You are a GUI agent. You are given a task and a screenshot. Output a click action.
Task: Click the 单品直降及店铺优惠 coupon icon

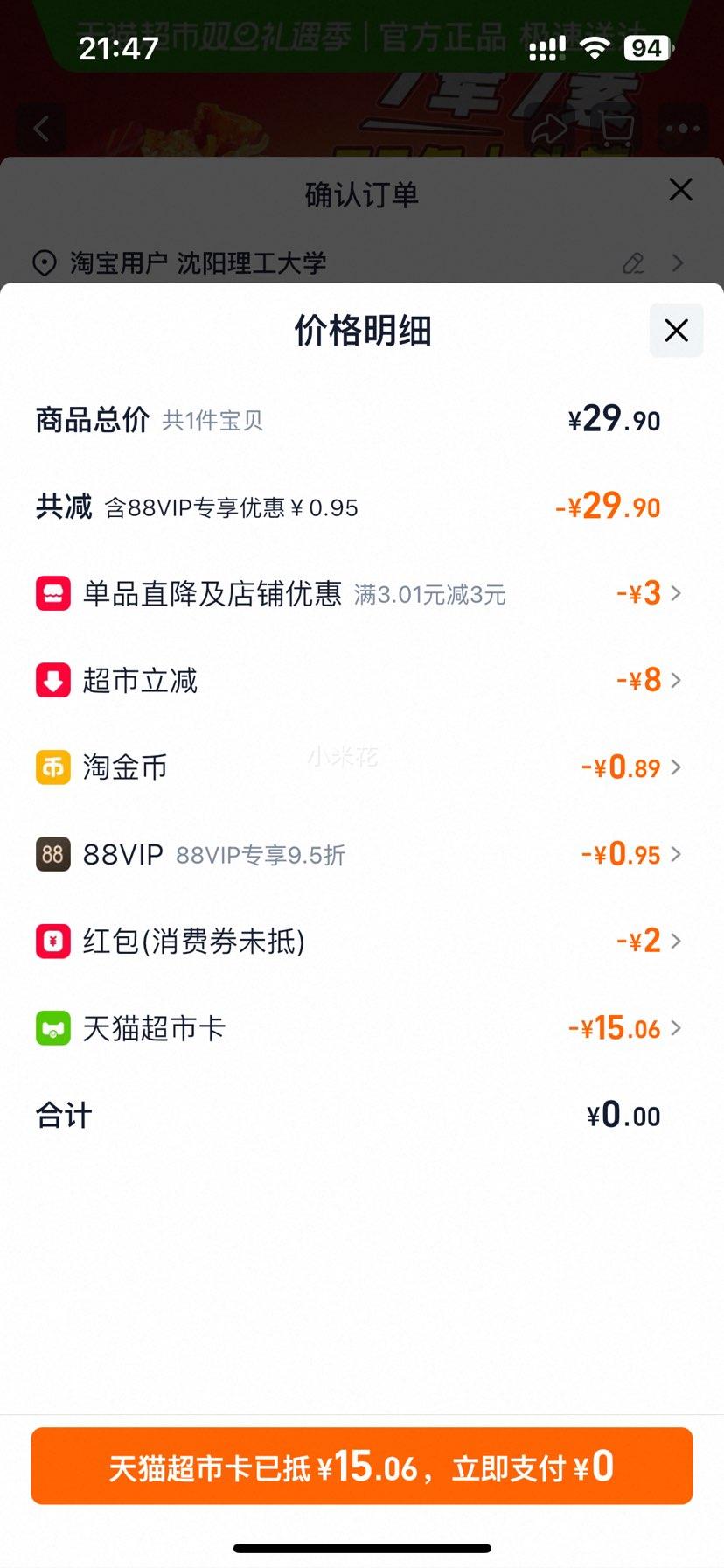pos(53,593)
